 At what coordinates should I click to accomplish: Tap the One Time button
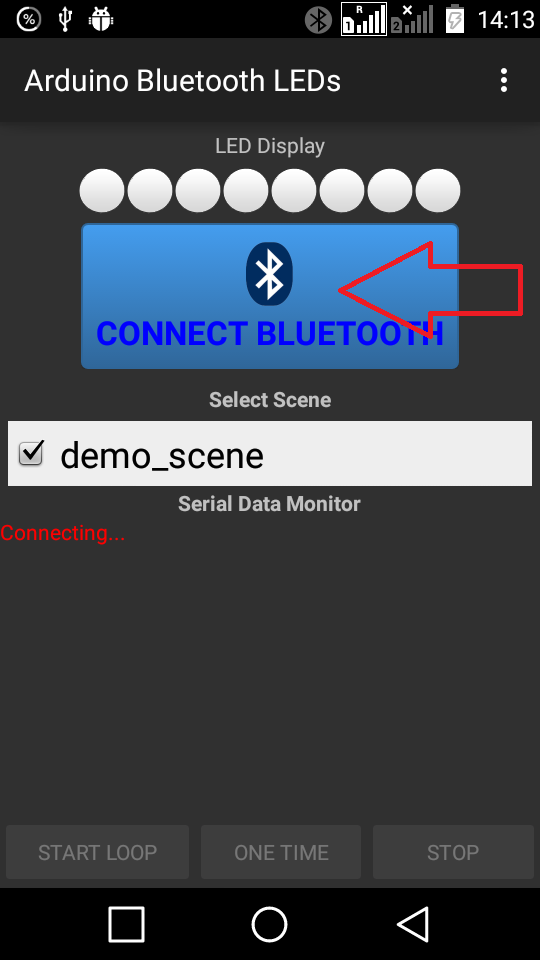[x=281, y=852]
